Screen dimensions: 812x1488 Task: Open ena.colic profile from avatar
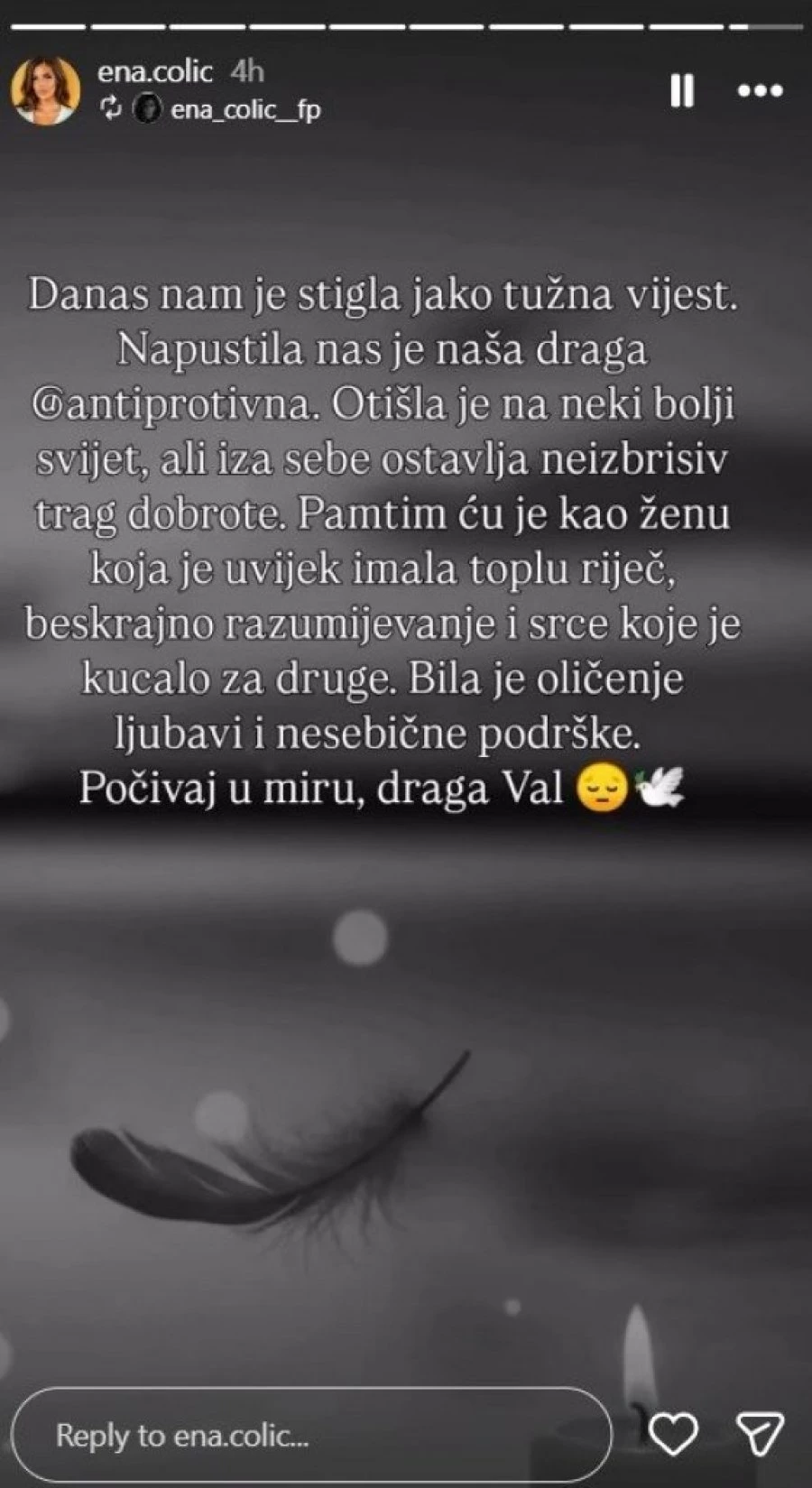(44, 91)
